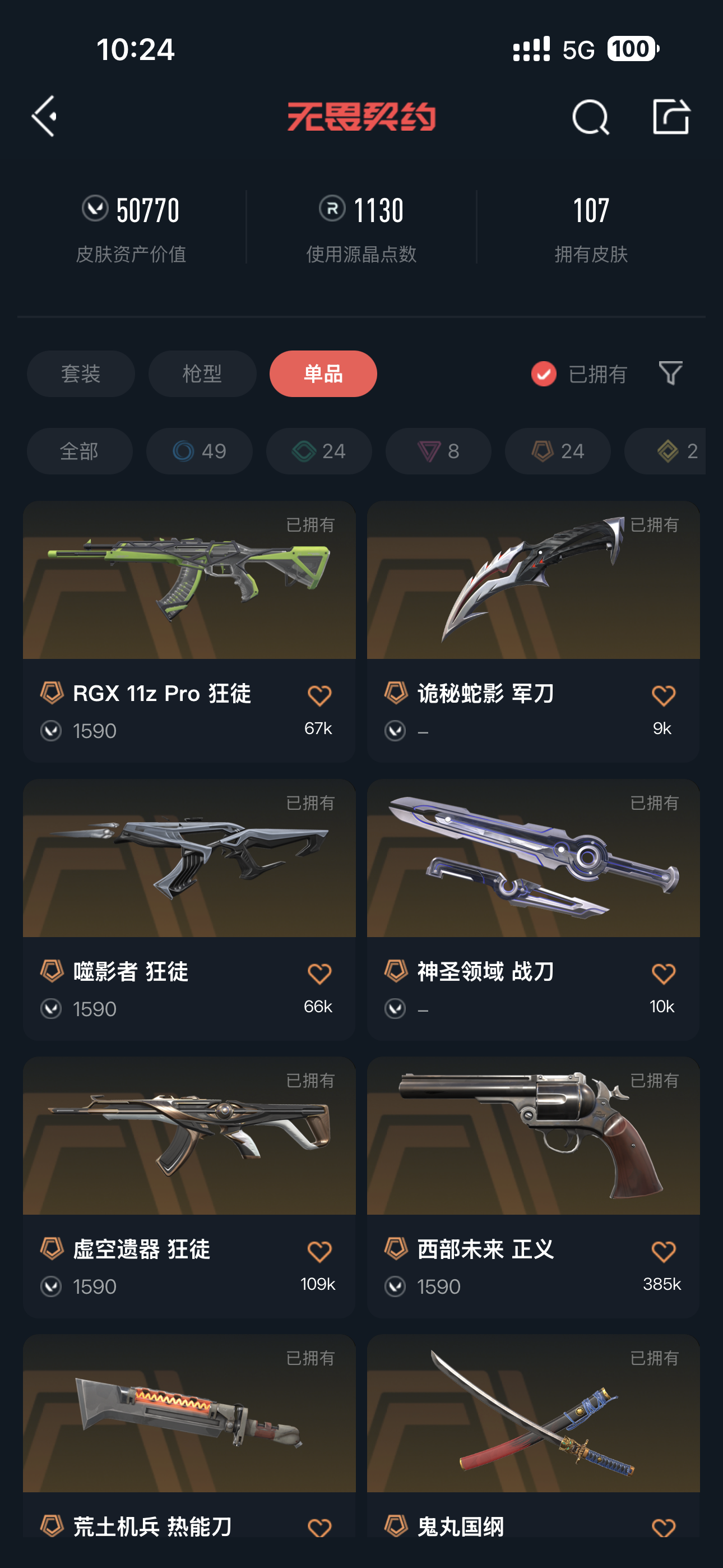723x1568 pixels.
Task: Switch to the 枪型 tab
Action: click(202, 373)
